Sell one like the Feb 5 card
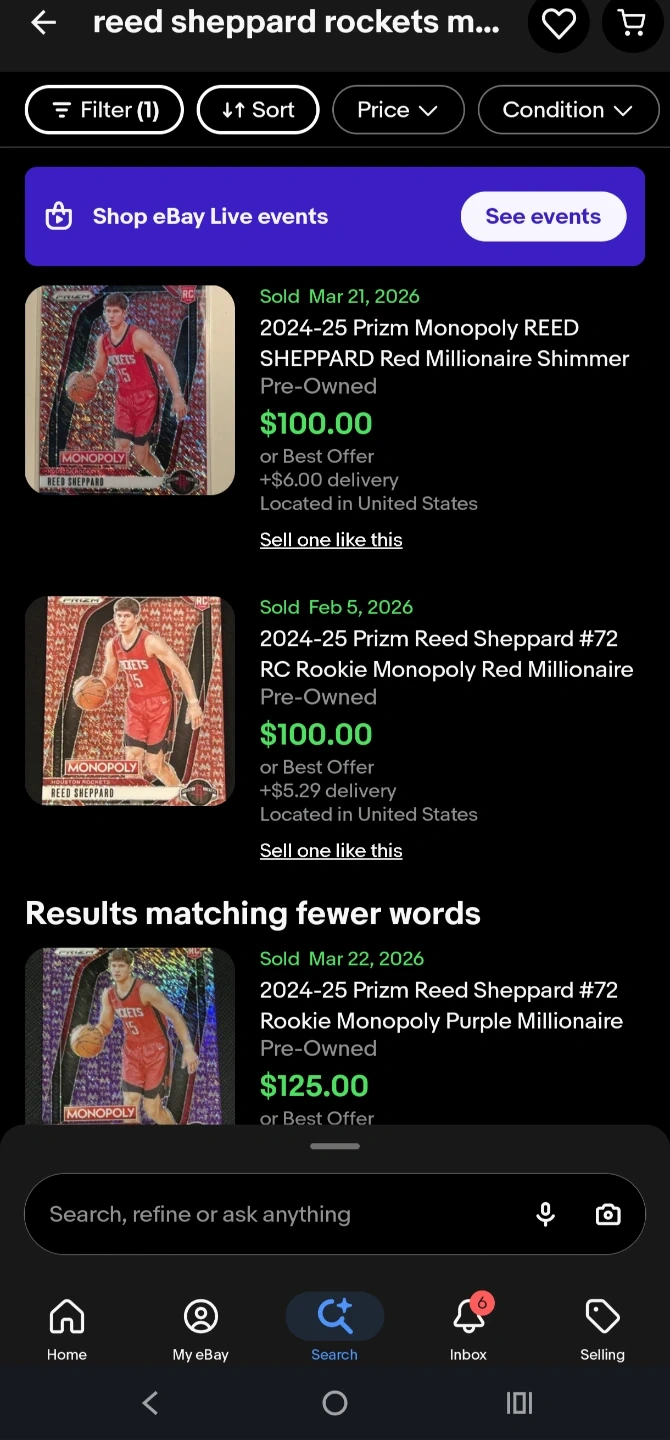Image resolution: width=670 pixels, height=1440 pixels. [331, 851]
